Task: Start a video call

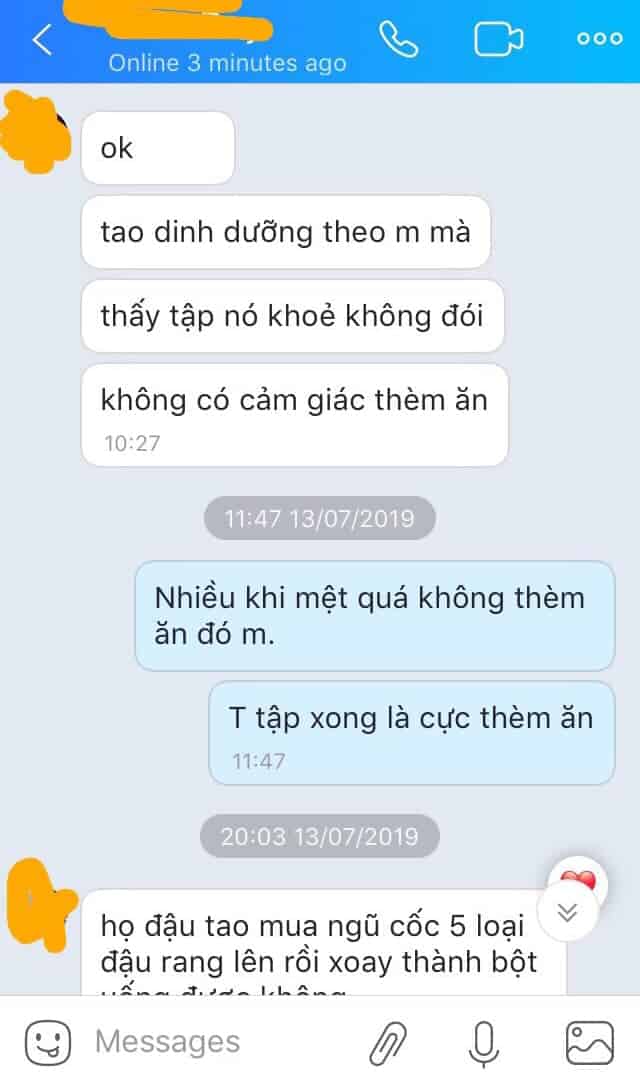Action: pos(499,39)
